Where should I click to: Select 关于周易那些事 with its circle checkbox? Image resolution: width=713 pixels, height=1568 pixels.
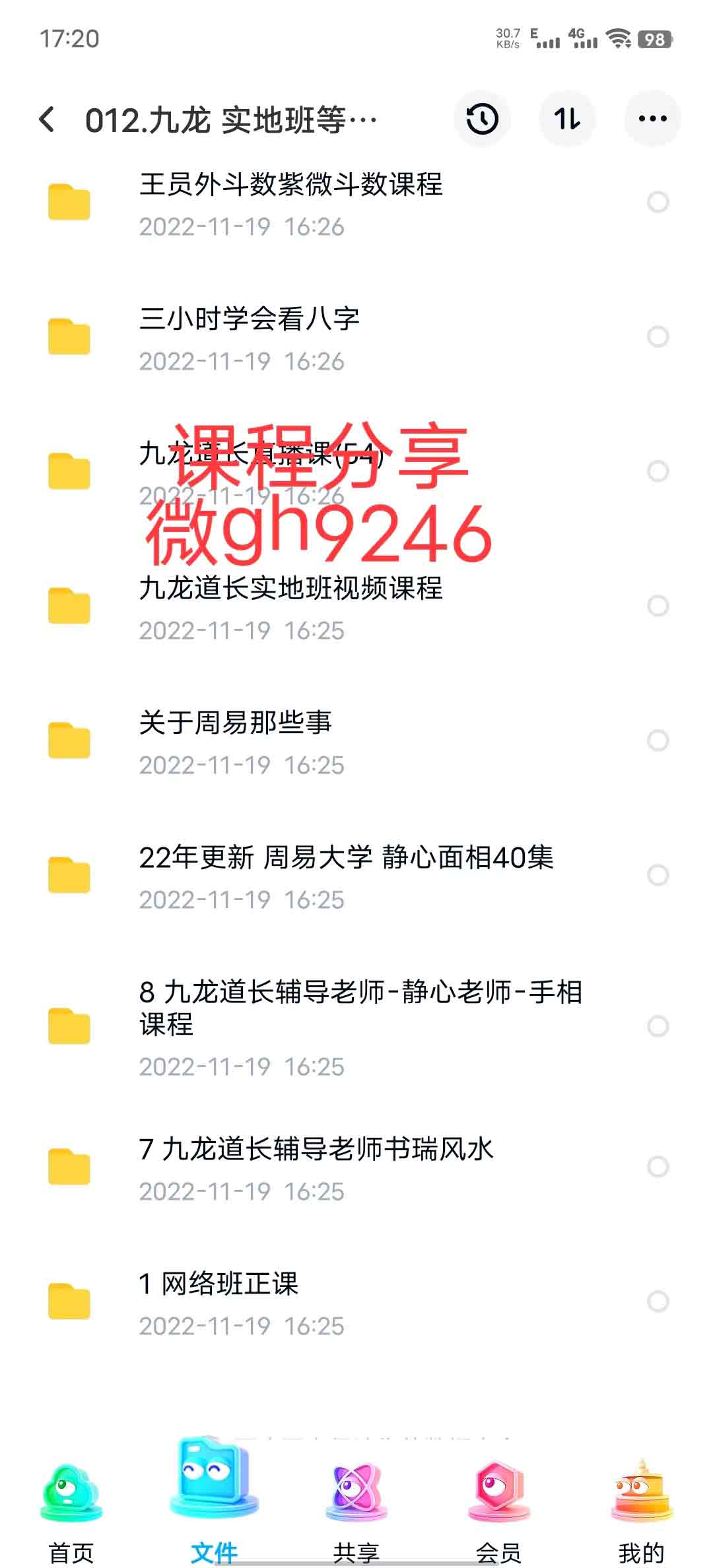[658, 740]
